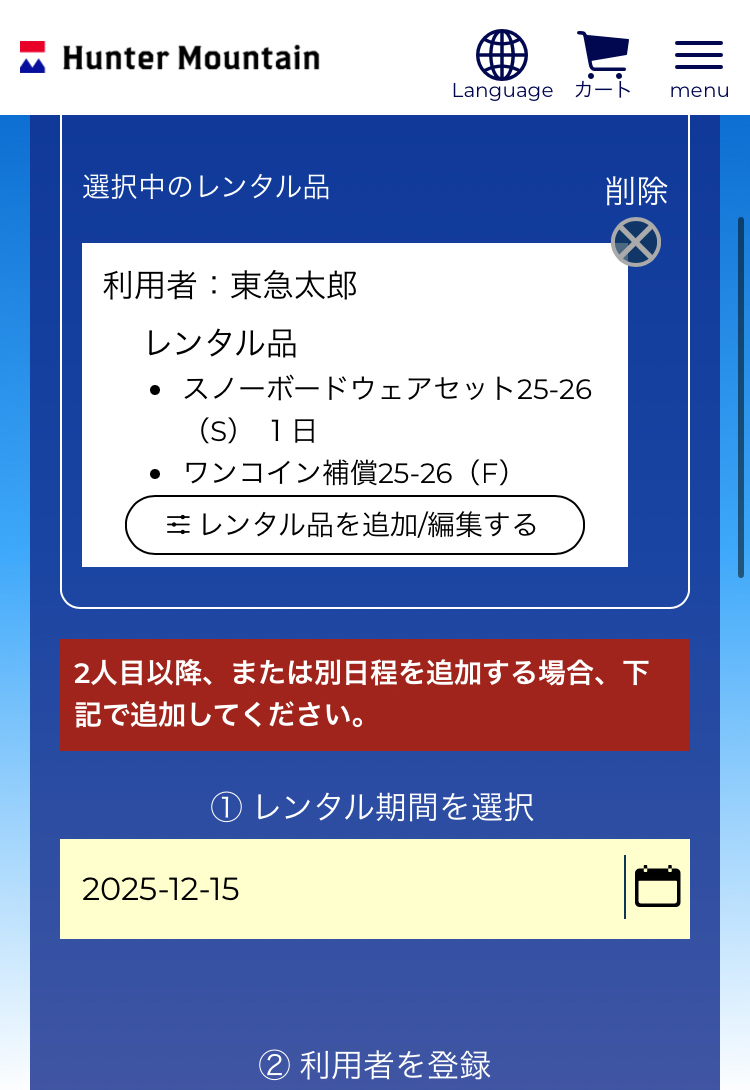Tap the Hunter Mountain logo
750x1090 pixels.
coord(170,58)
